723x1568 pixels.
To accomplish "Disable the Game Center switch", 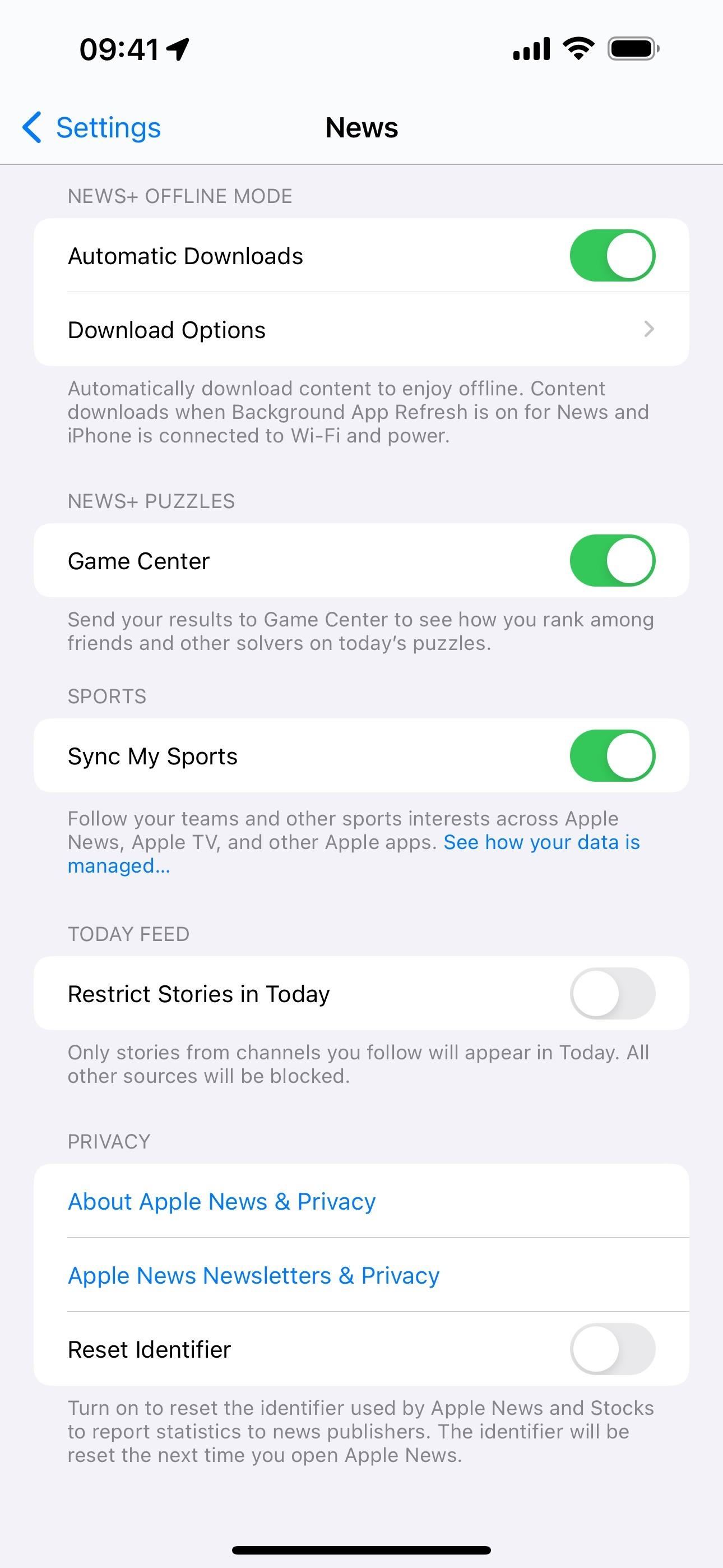I will [611, 561].
